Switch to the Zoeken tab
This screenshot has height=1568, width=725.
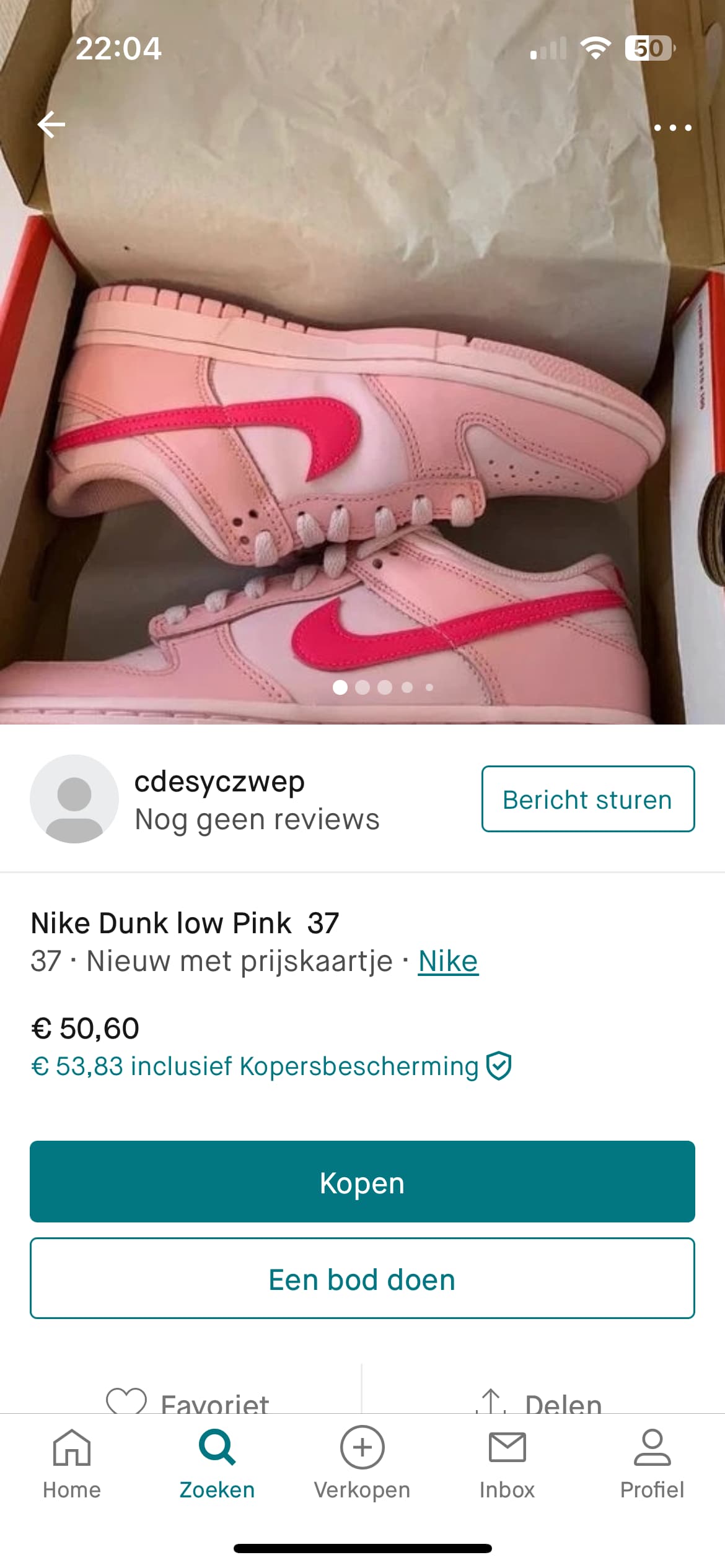coord(217,1464)
